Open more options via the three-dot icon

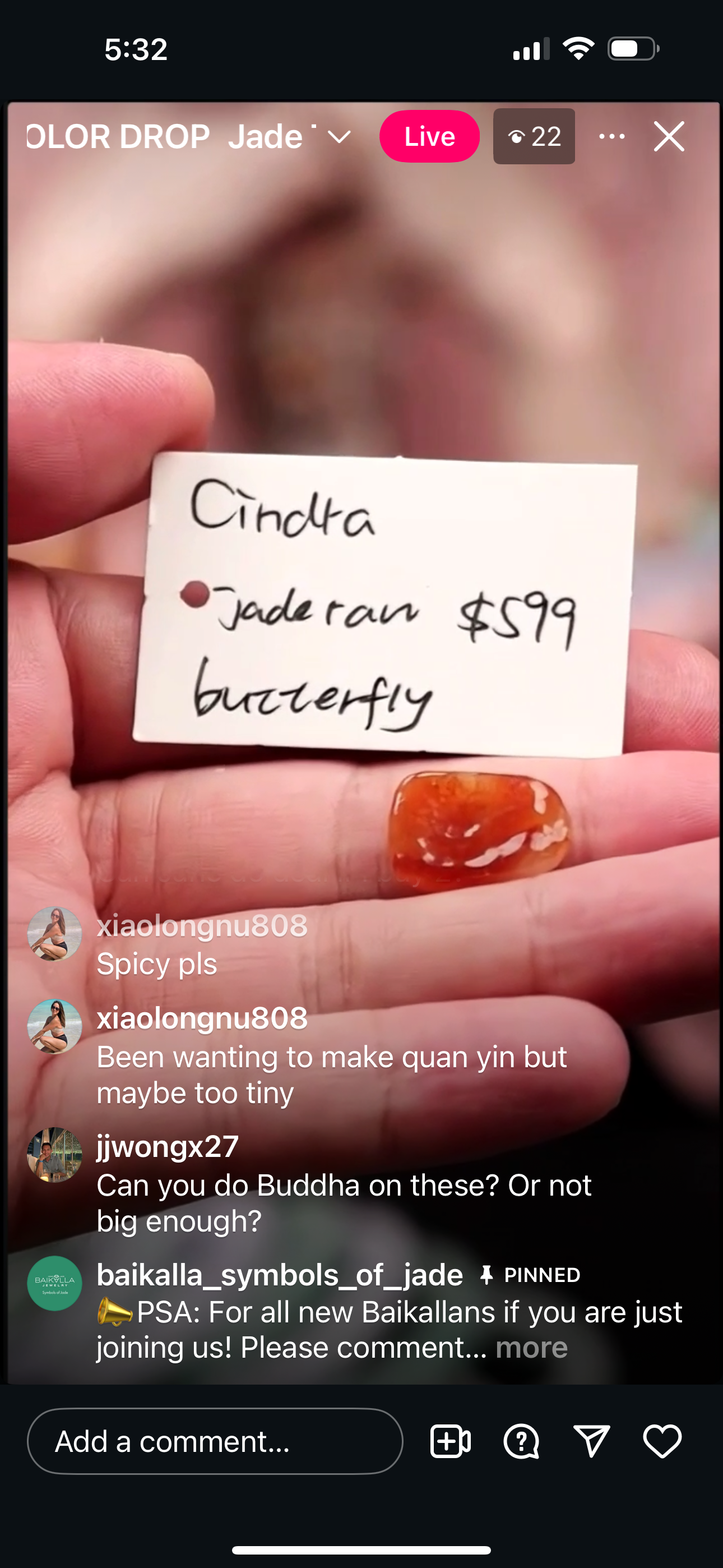click(x=612, y=136)
